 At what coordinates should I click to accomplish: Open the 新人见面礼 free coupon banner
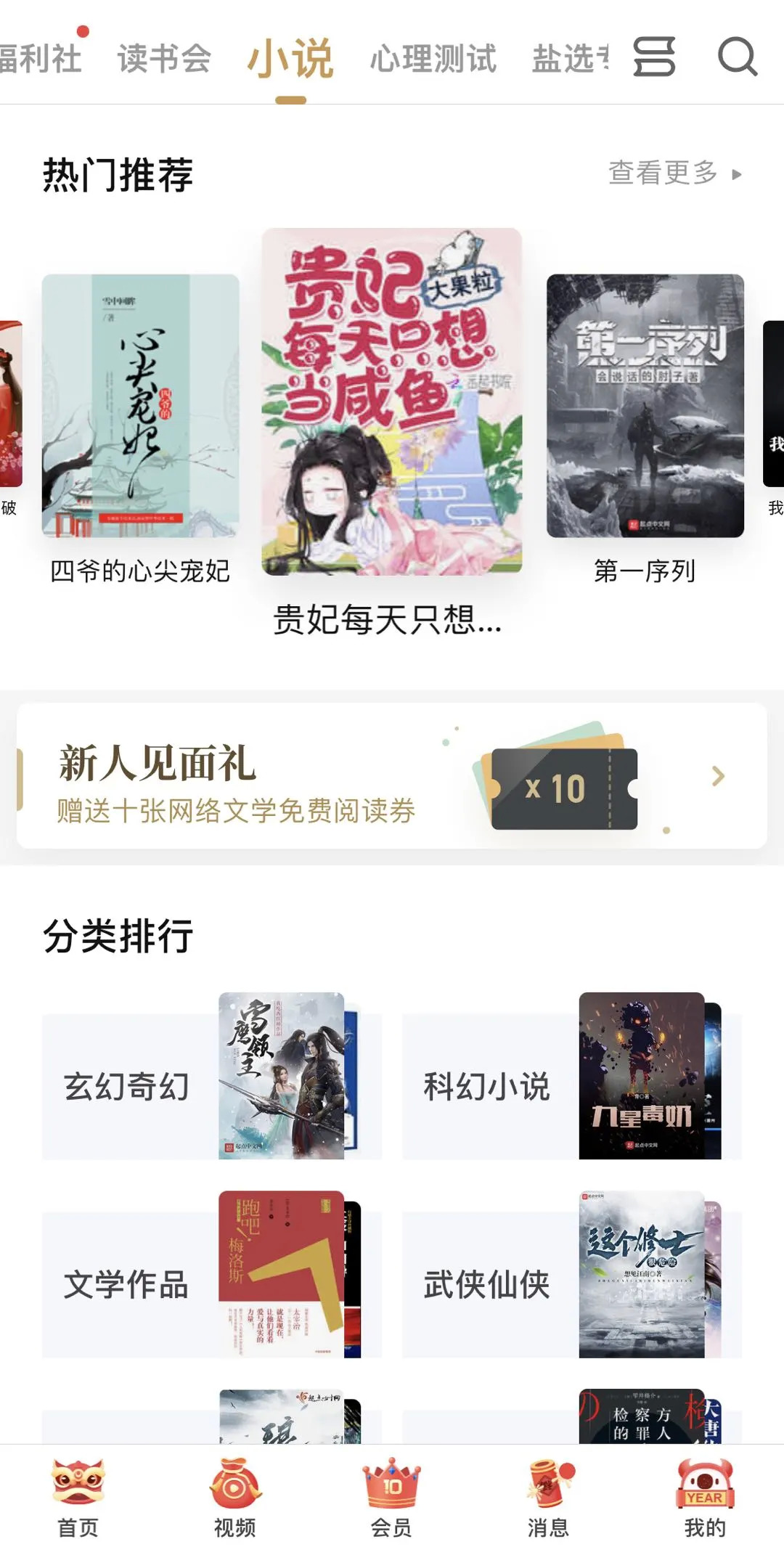(392, 776)
